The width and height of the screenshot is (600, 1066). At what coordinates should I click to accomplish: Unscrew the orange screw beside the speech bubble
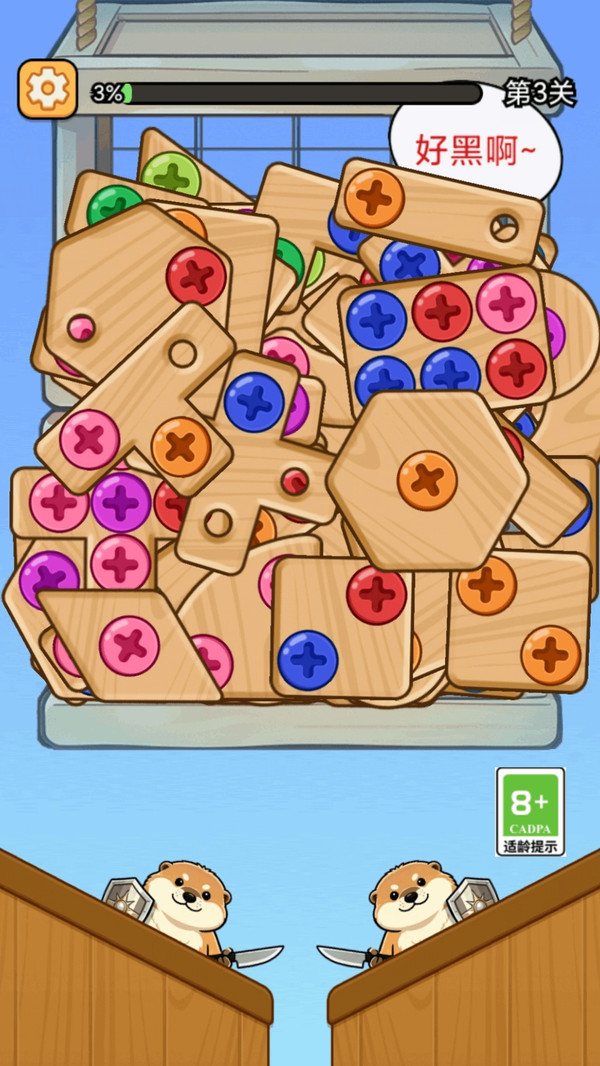pyautogui.click(x=374, y=199)
